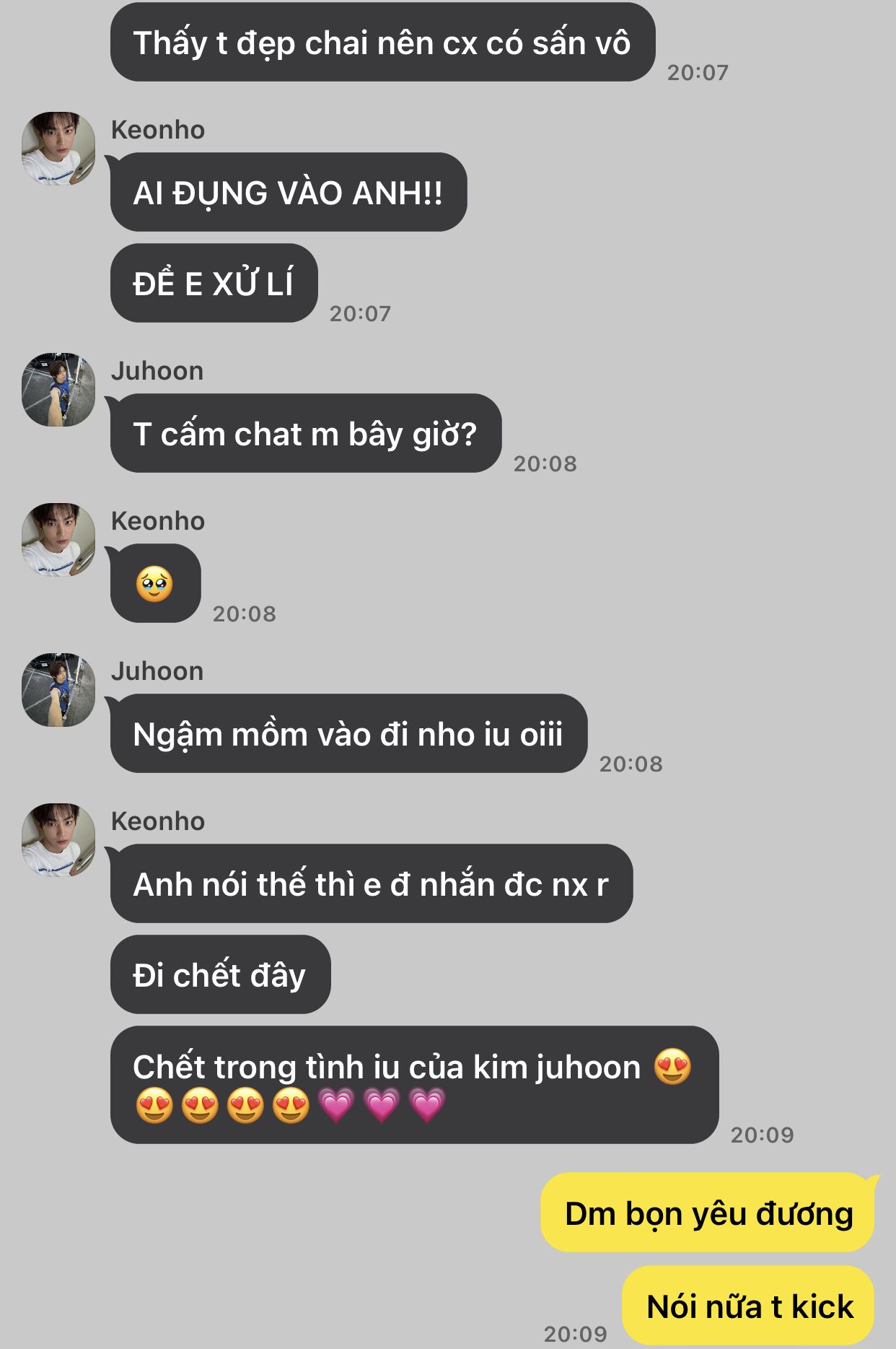Viewport: 896px width, 1349px height.
Task: Open Juhoon's avatar beside "T cấm chat m"
Action: (x=58, y=390)
